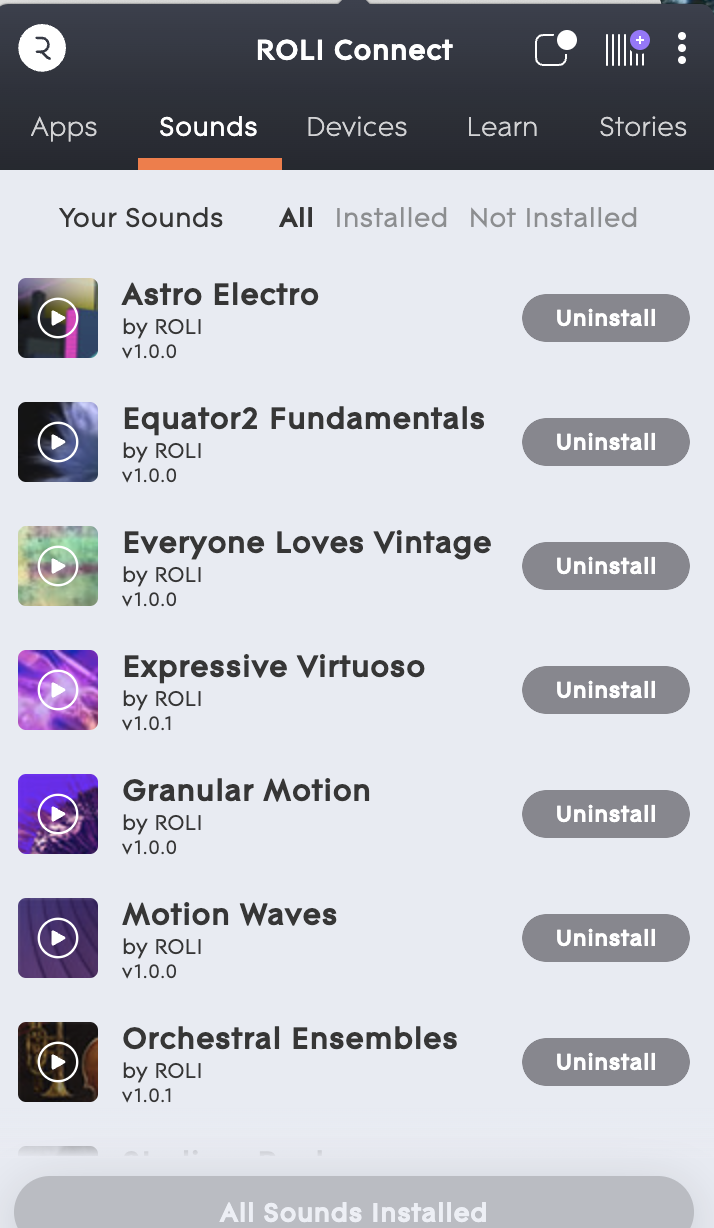
Task: Play the Astro Electro preview
Action: pos(58,318)
